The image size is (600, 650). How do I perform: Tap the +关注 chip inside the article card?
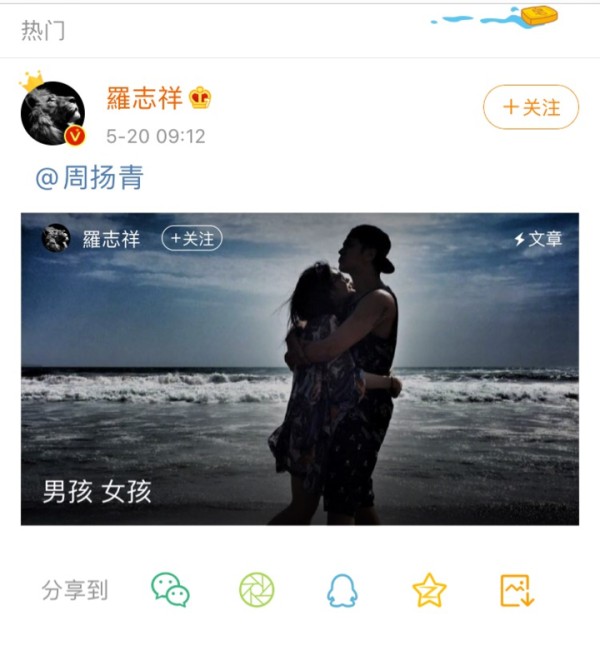click(x=192, y=239)
